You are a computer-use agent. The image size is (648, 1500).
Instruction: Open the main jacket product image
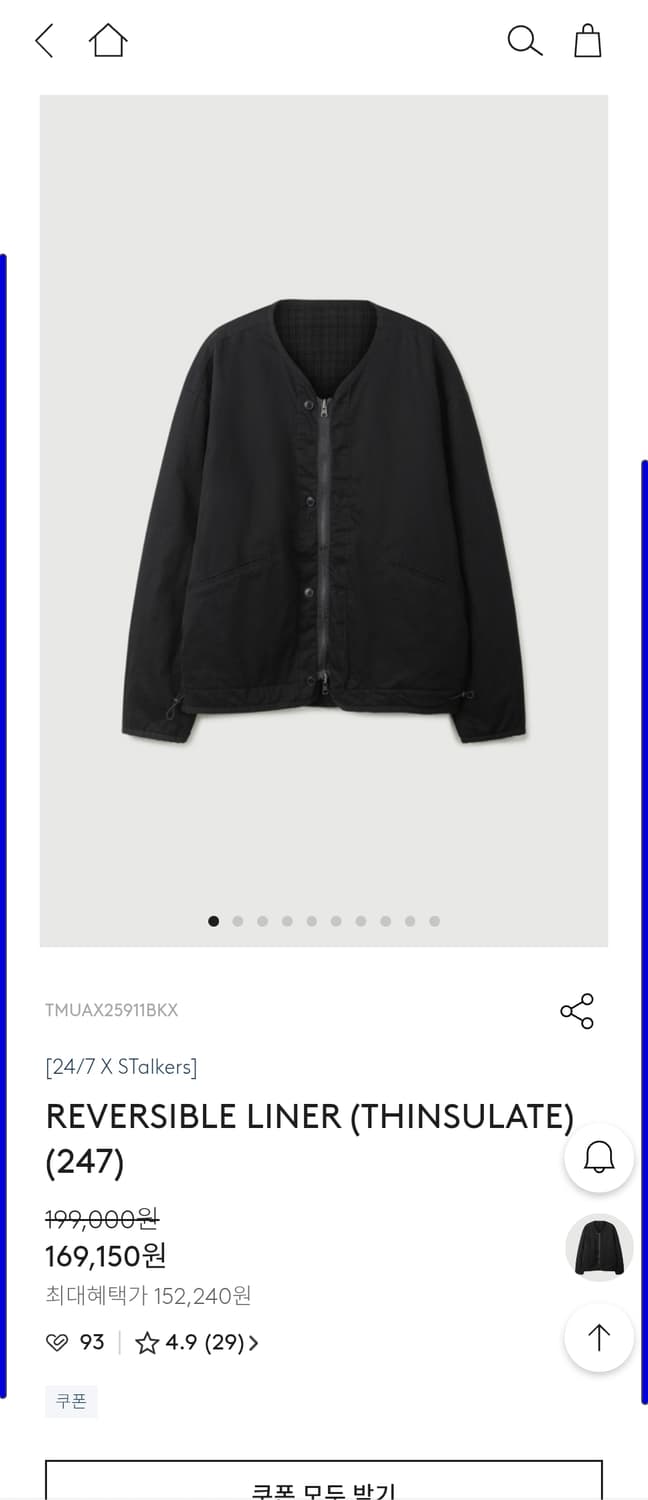[x=324, y=520]
